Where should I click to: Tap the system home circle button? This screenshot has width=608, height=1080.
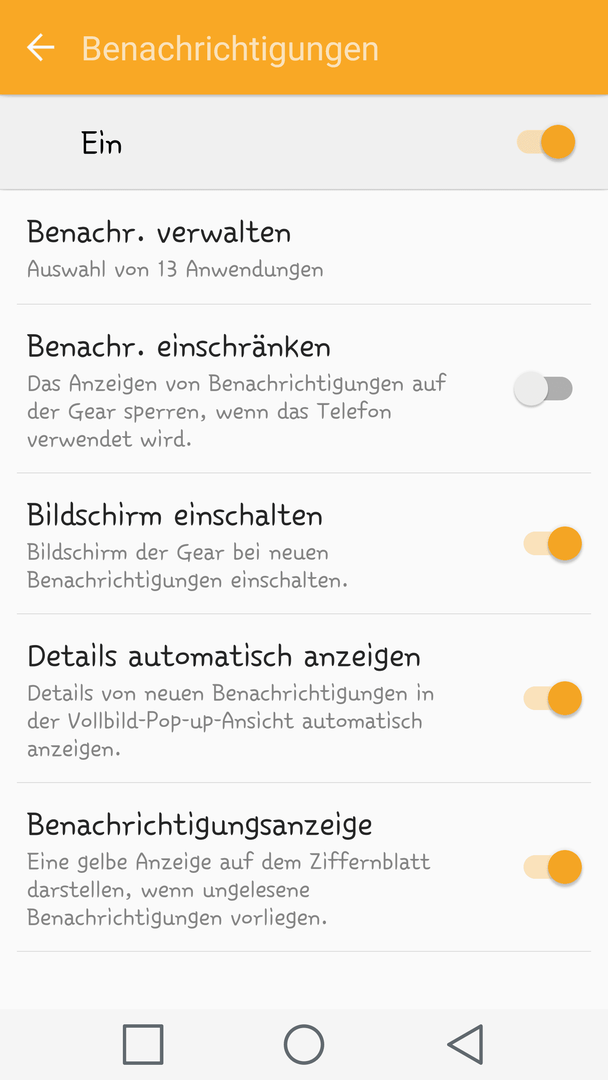coord(304,1045)
